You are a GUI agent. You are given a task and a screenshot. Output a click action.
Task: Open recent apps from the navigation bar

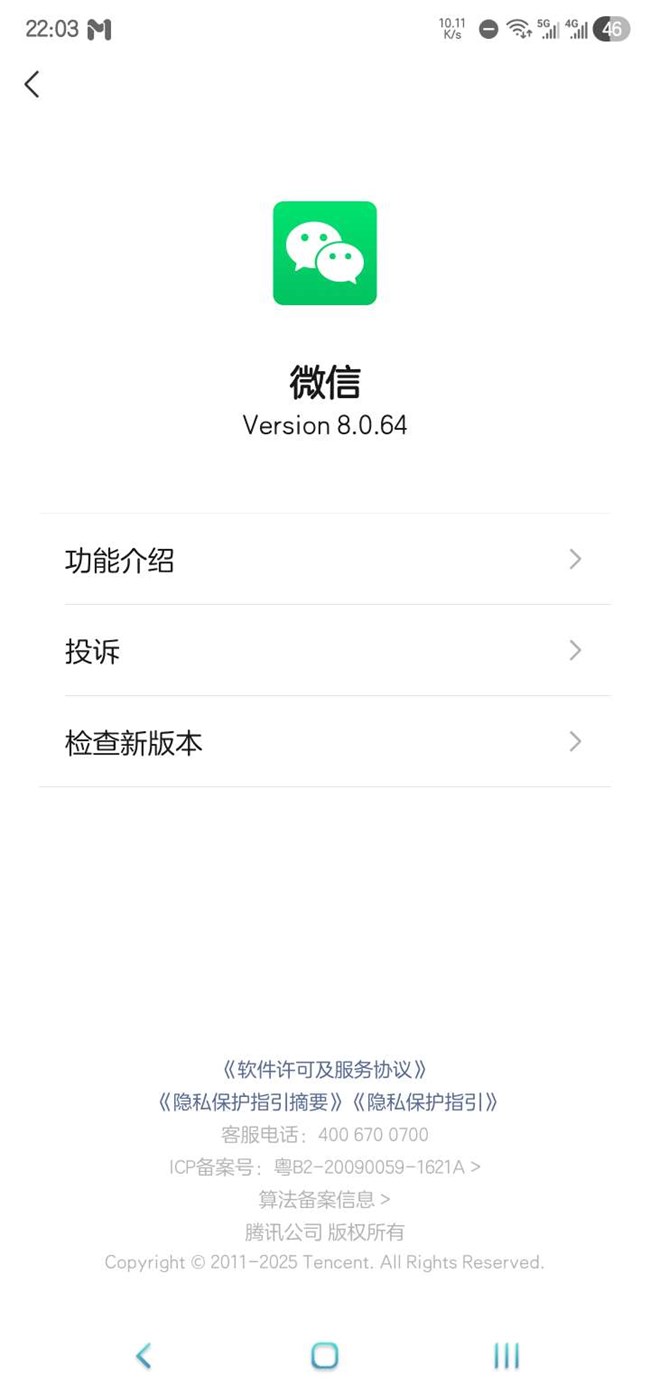point(506,1355)
